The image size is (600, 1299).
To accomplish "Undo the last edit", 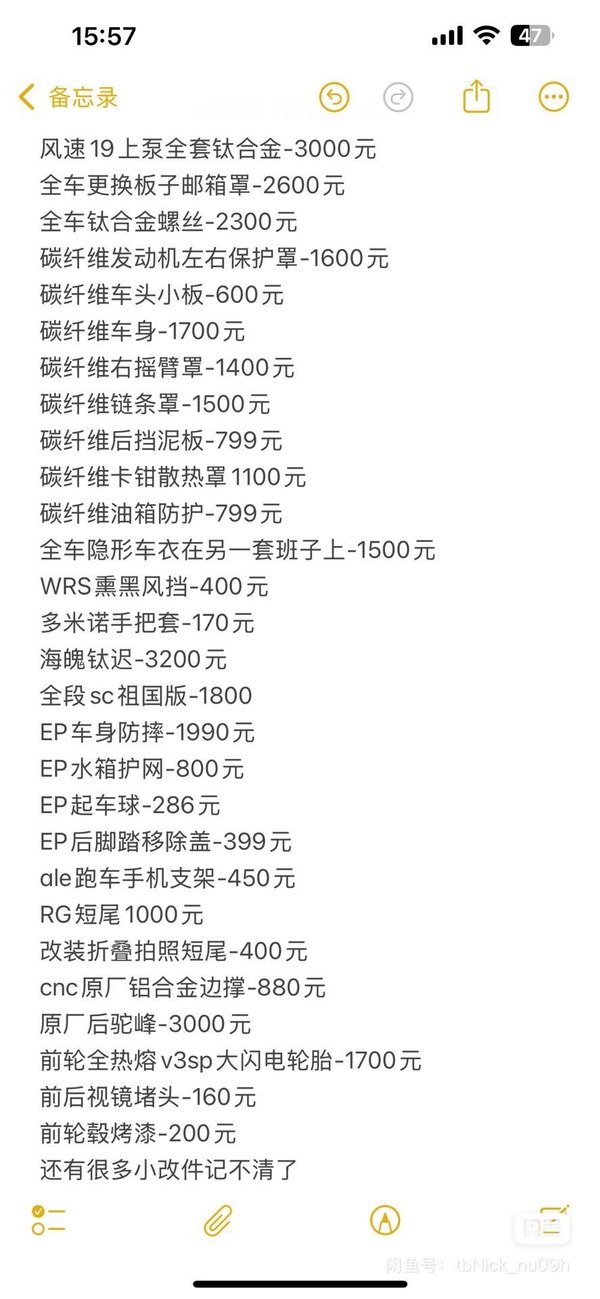I will coord(334,97).
